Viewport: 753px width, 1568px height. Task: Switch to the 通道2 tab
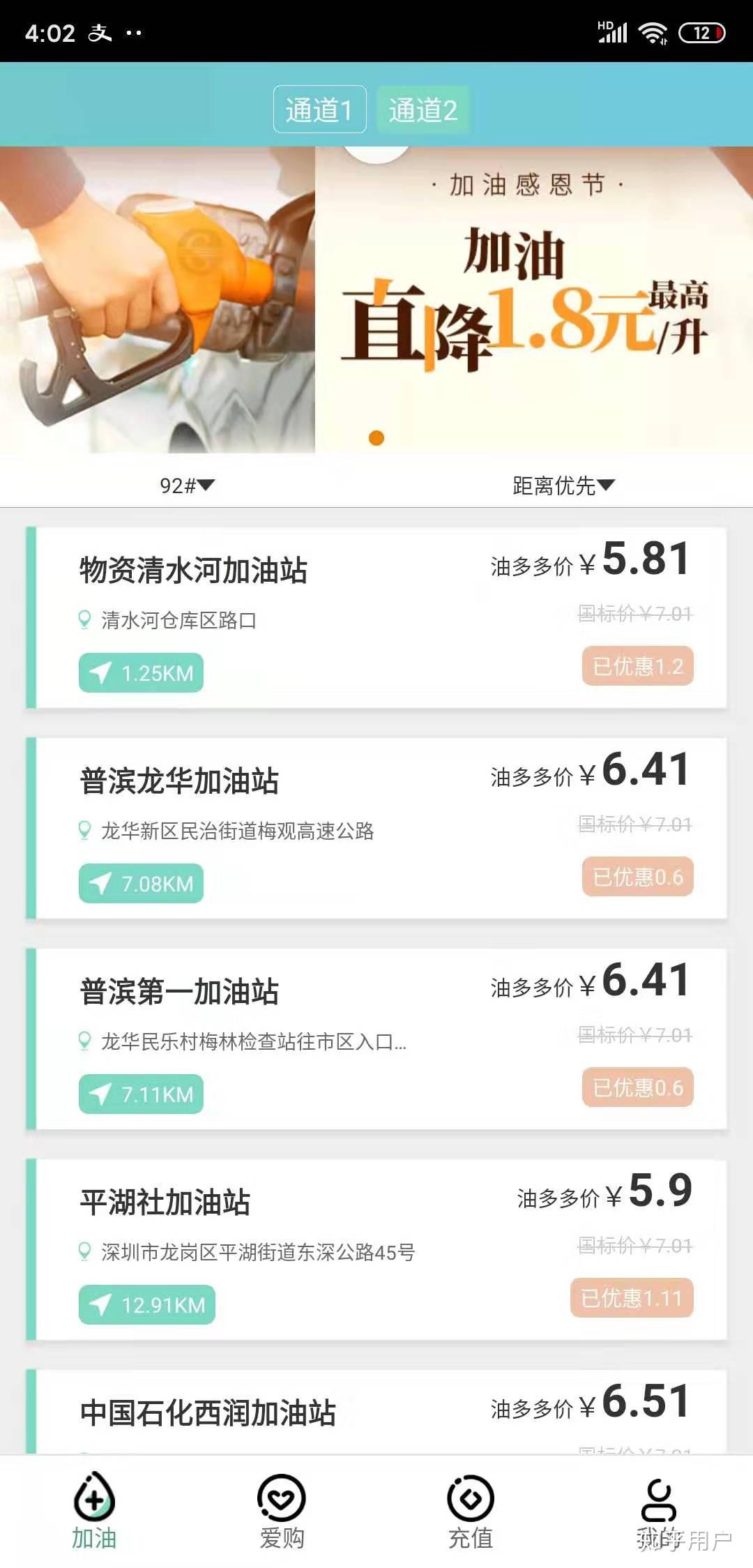(x=423, y=110)
